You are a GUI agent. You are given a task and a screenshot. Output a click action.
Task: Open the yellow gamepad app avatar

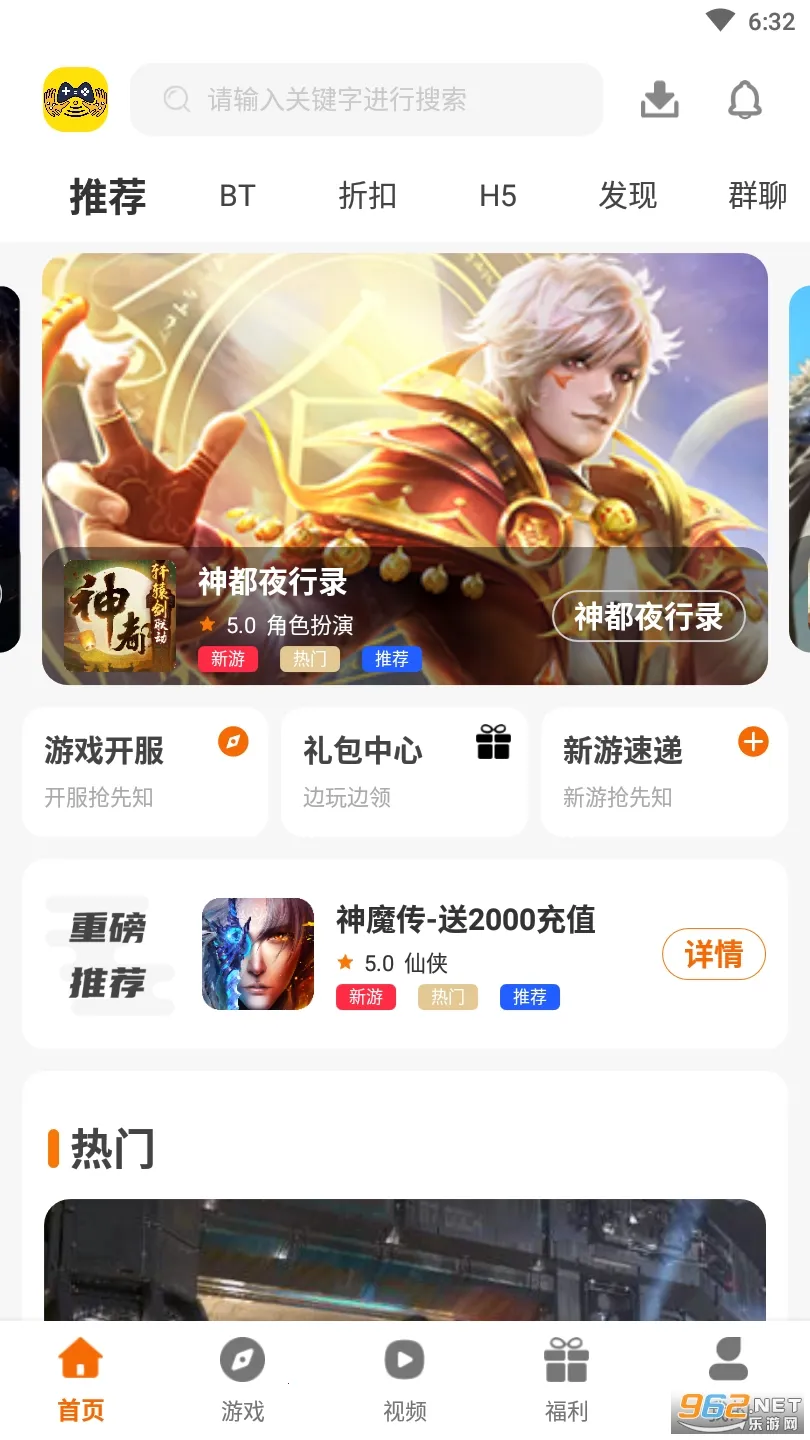click(x=75, y=100)
